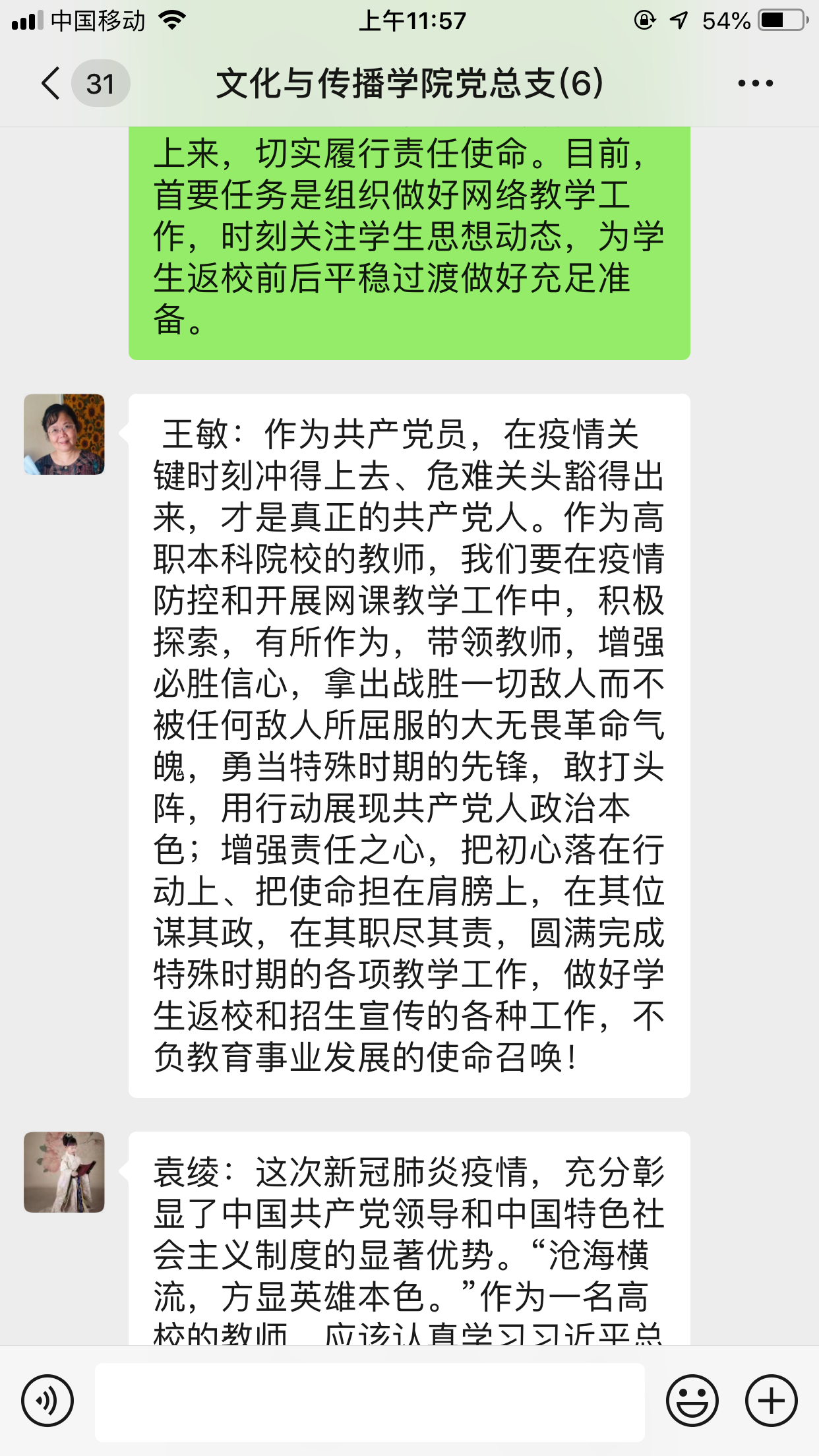The width and height of the screenshot is (819, 1456).
Task: View profile of 袁绫 message sender avatar
Action: coord(64,1172)
